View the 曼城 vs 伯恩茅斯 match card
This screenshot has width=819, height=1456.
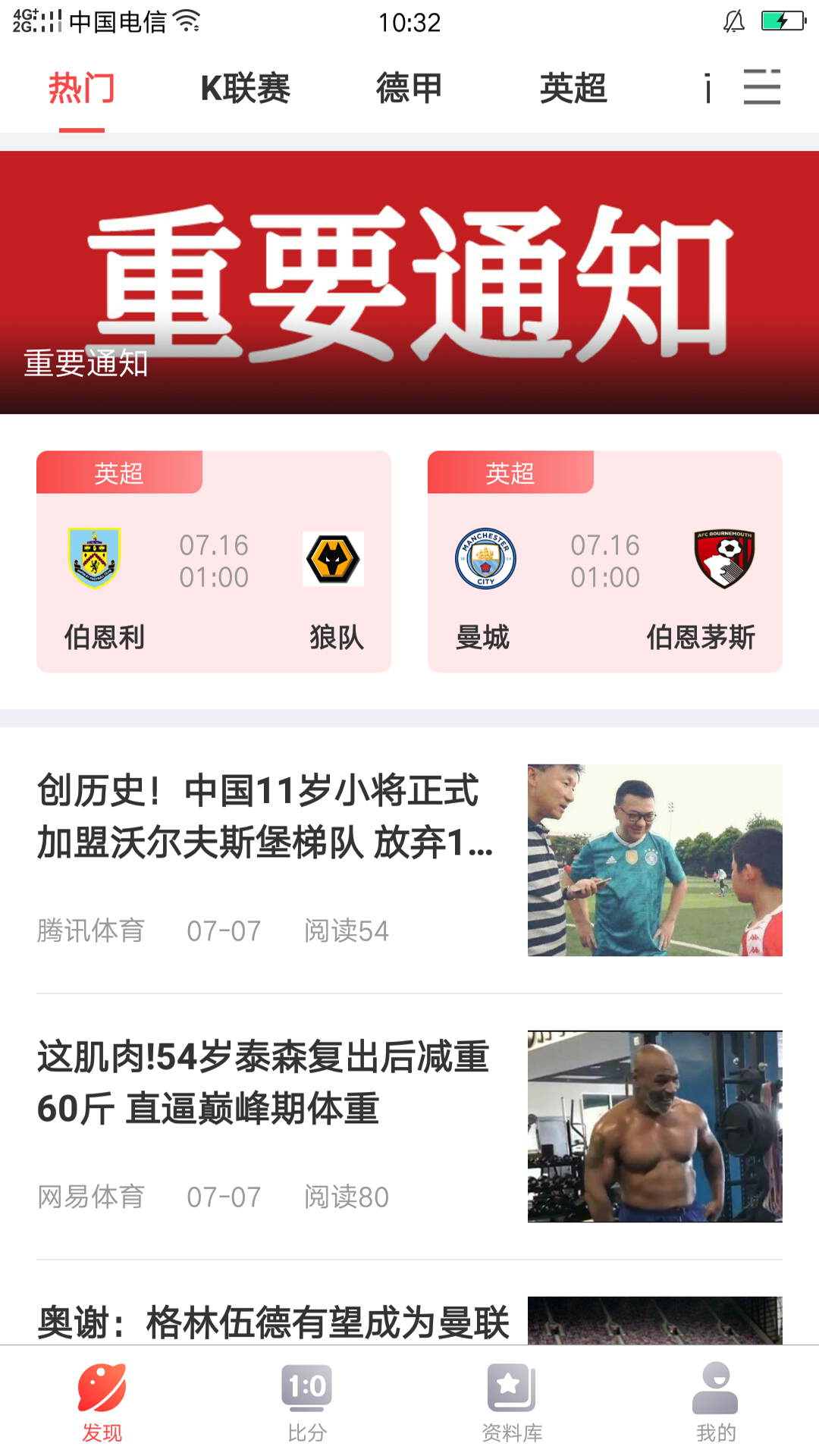click(x=605, y=562)
